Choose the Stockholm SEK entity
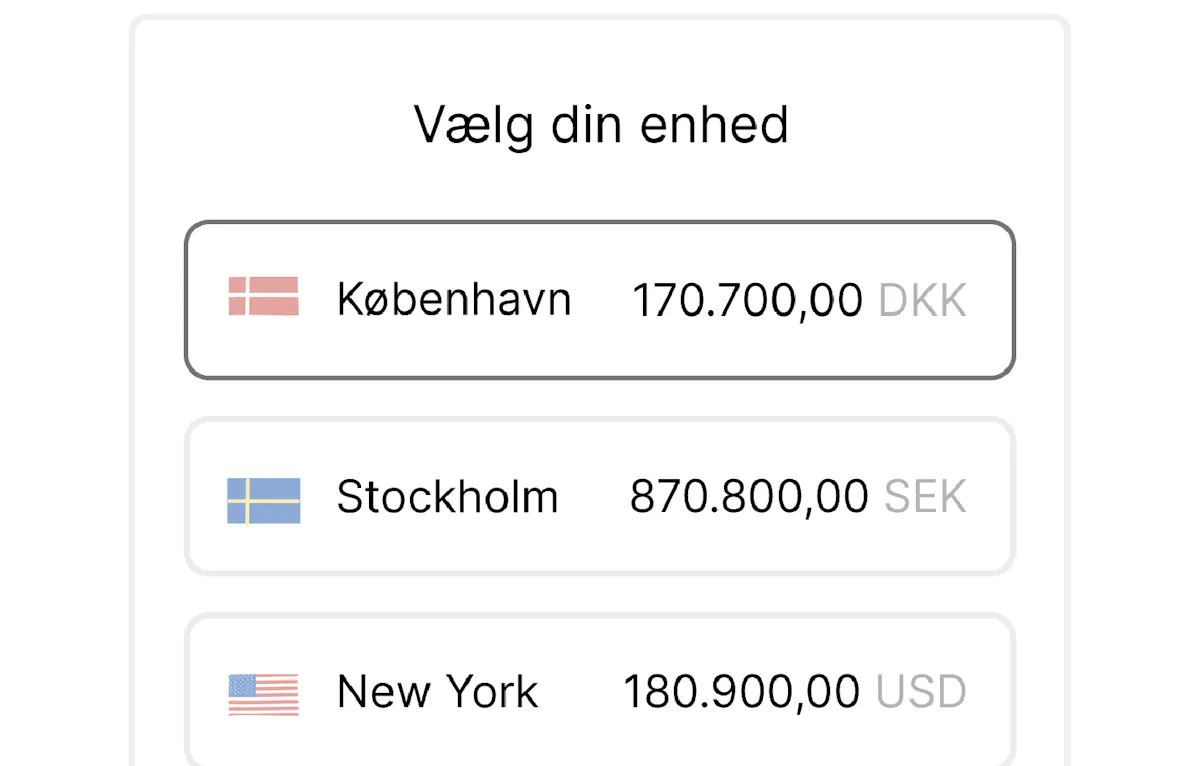 (600, 497)
